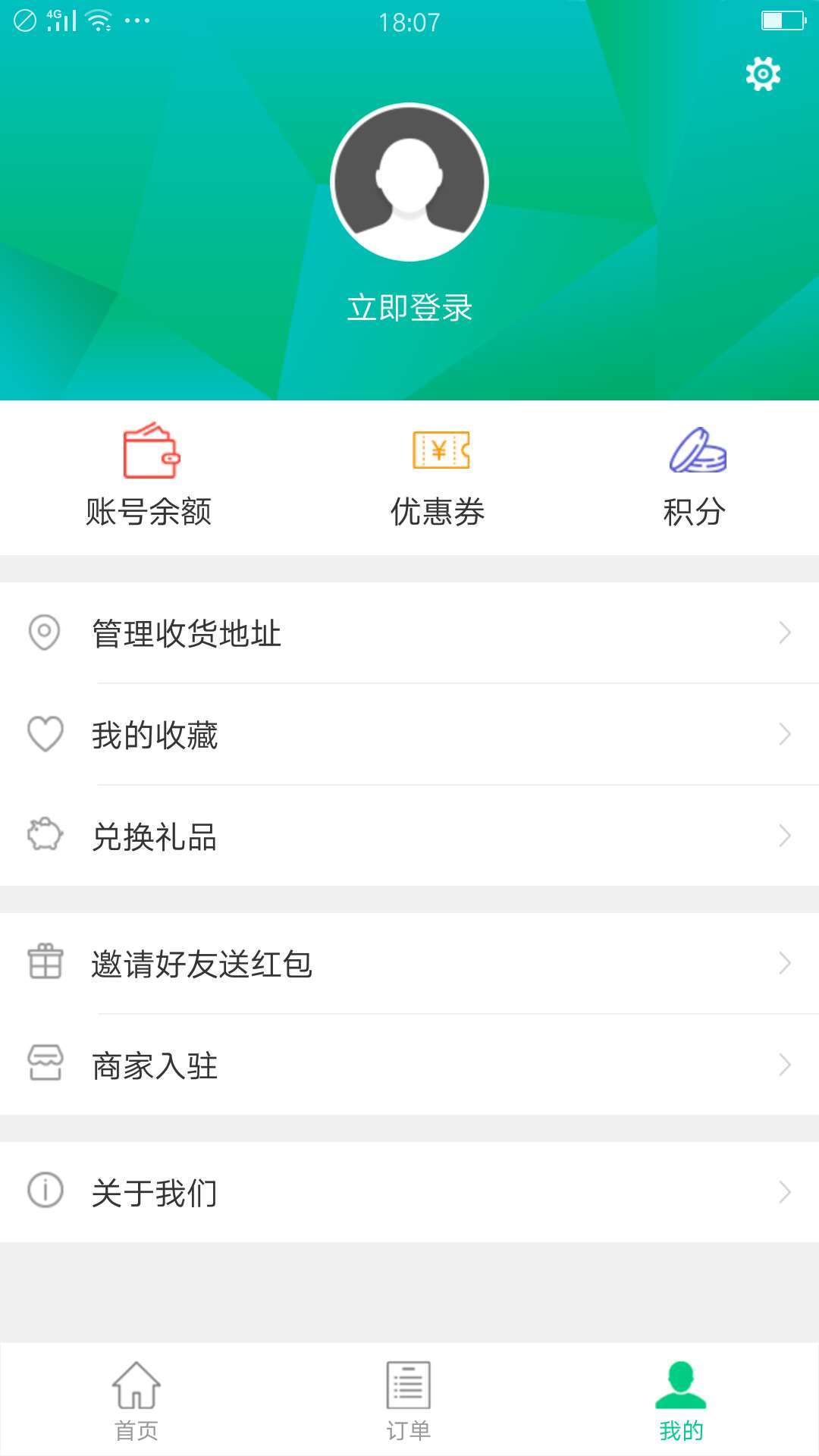Open the settings gear icon

[x=763, y=74]
